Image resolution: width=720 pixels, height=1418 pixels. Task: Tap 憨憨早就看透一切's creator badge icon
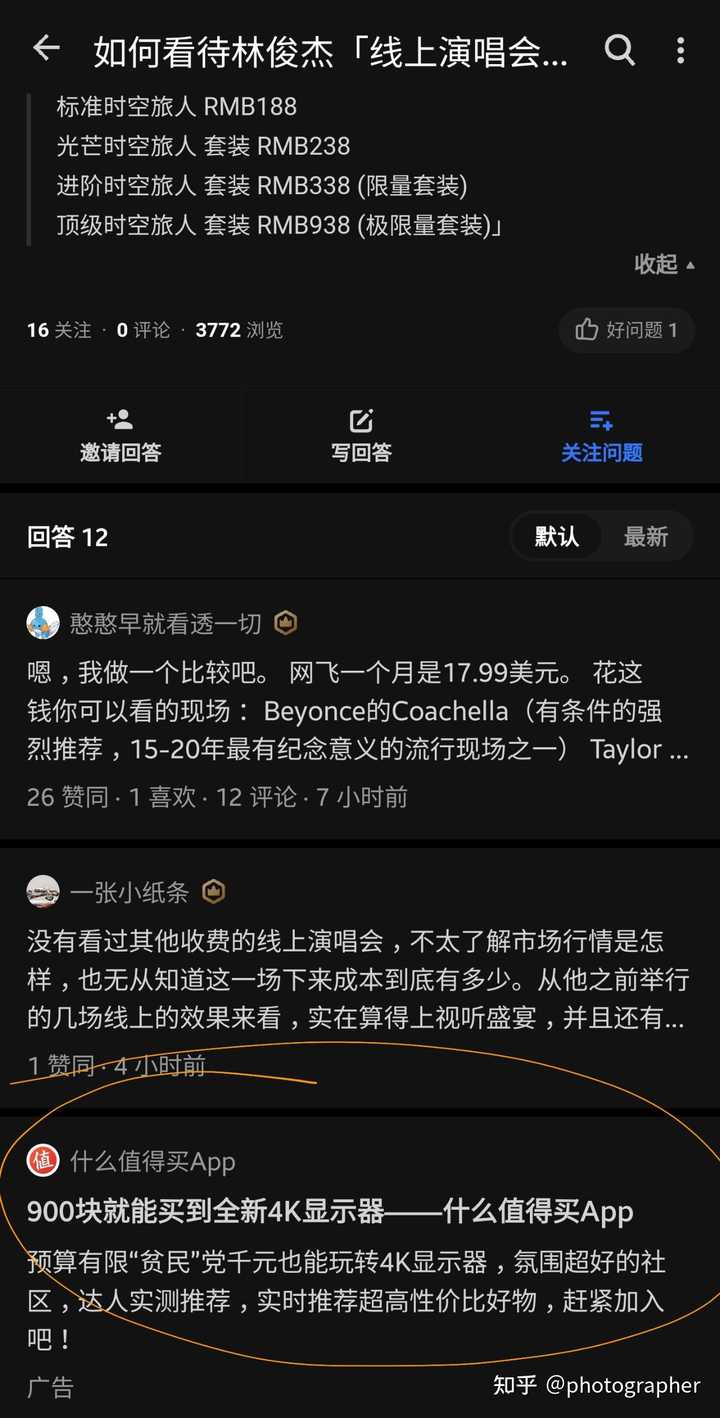coord(287,621)
